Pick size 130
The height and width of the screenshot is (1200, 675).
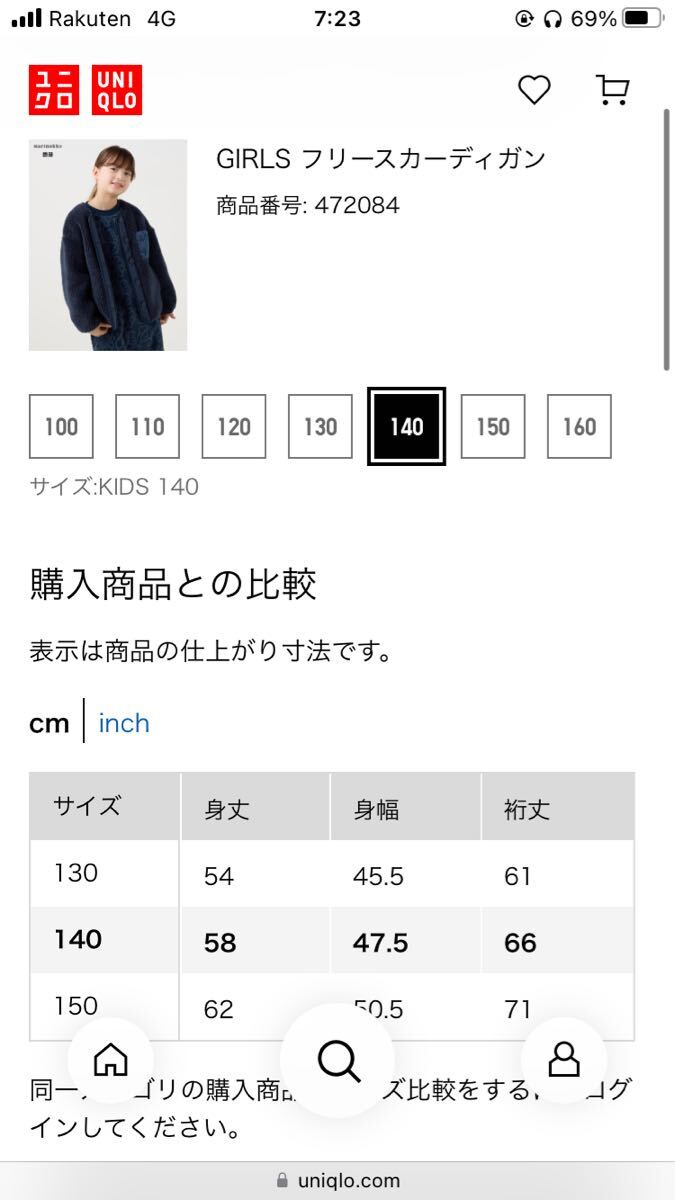pos(320,427)
